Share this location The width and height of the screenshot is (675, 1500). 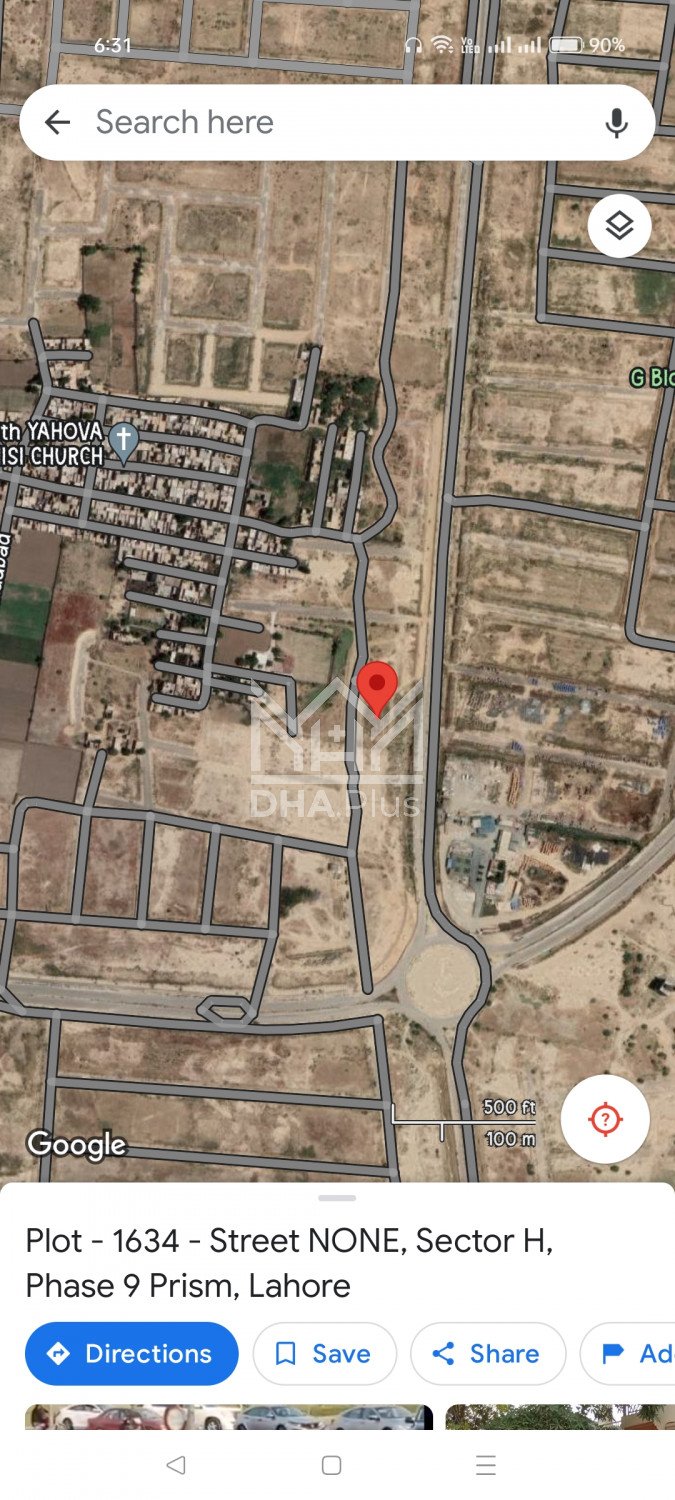(x=486, y=1353)
